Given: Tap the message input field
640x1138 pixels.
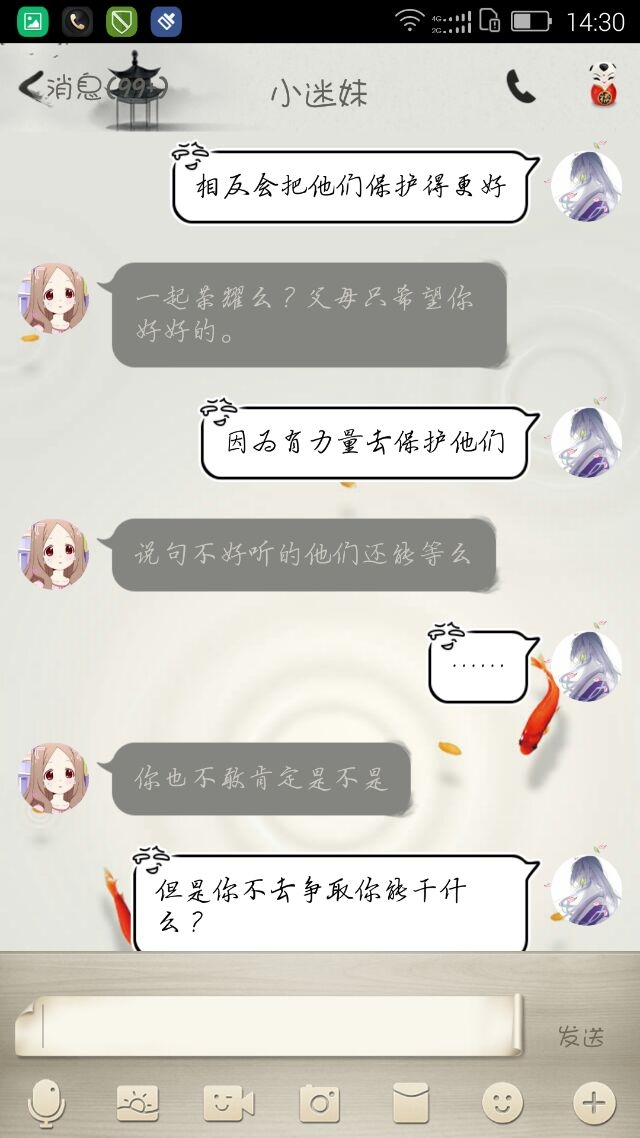Looking at the screenshot, I should click(x=268, y=1025).
